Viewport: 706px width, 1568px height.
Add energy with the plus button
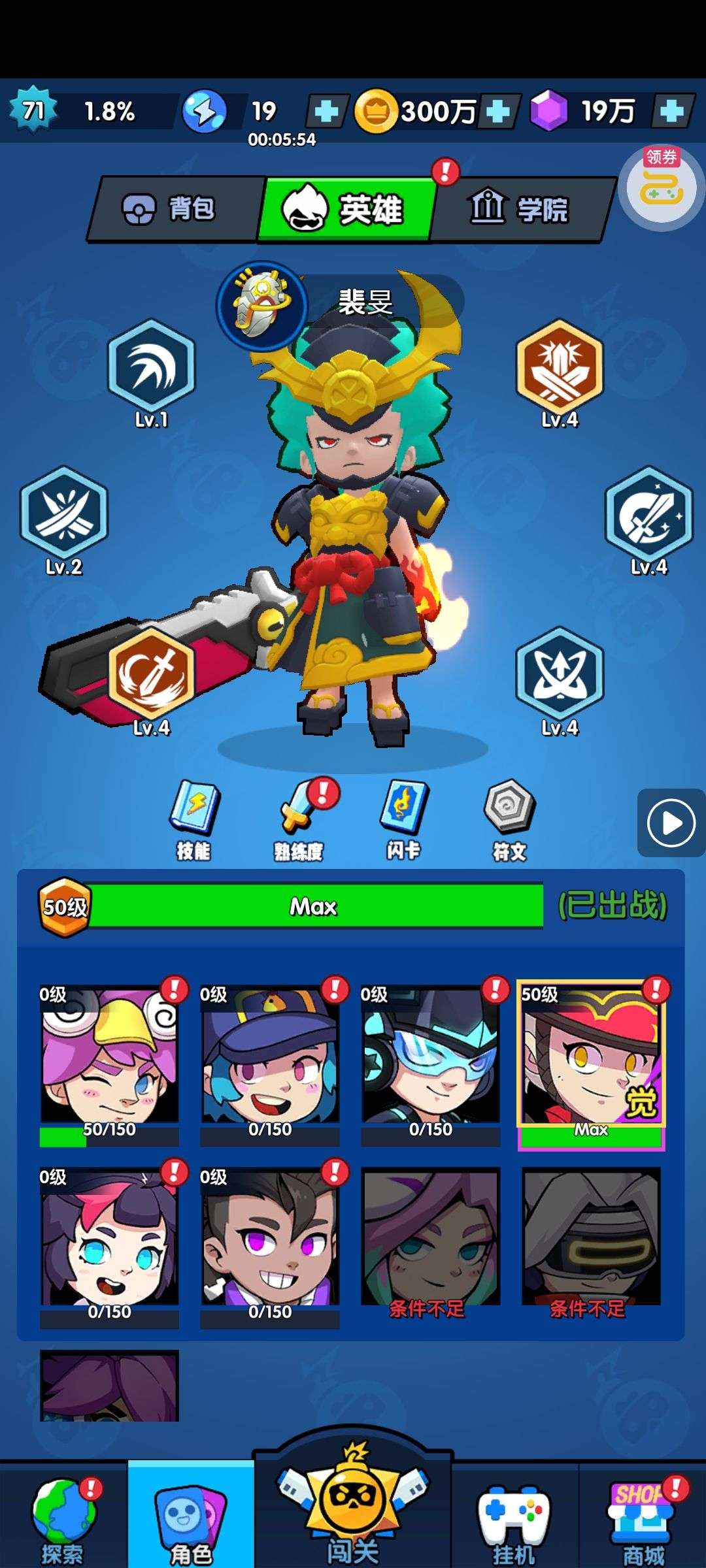[326, 112]
